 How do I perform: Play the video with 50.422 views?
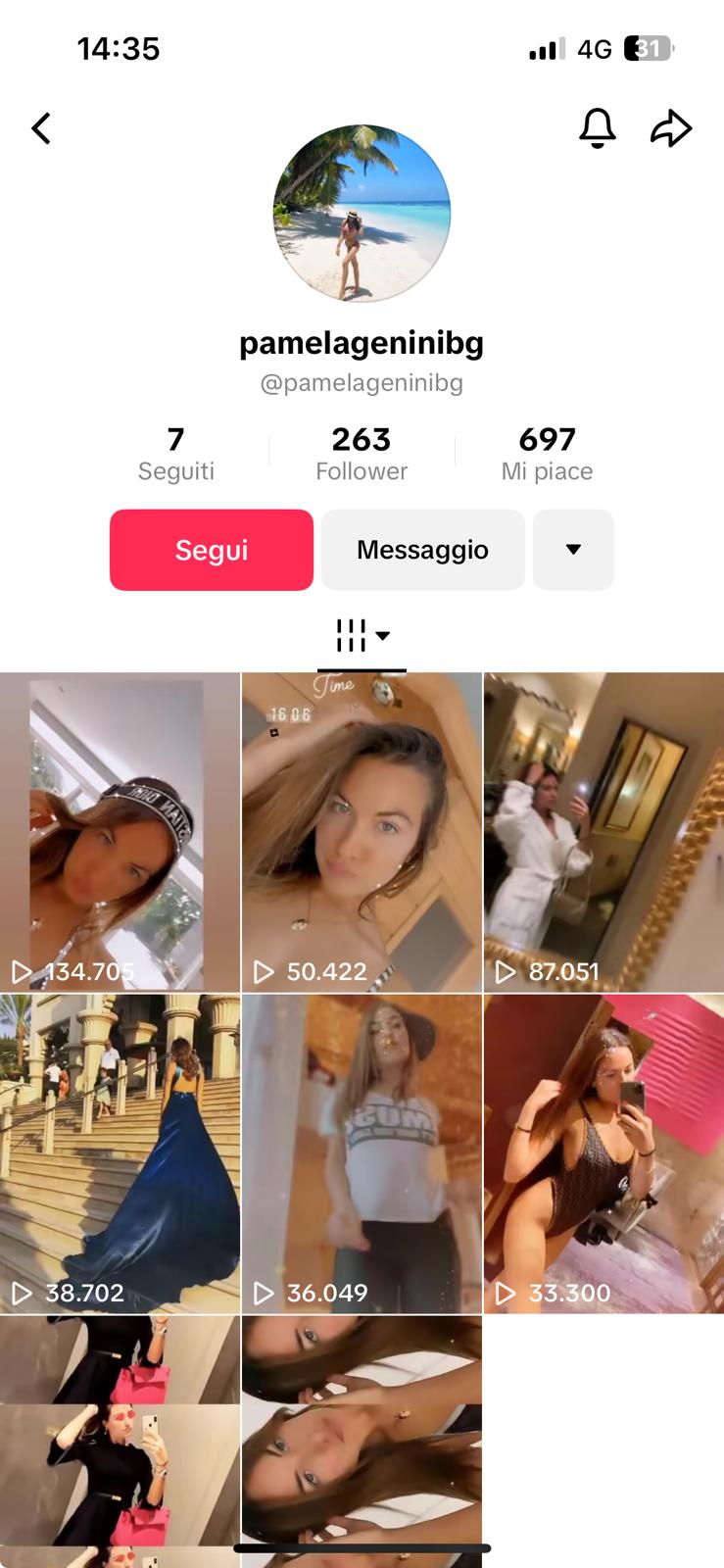point(362,833)
